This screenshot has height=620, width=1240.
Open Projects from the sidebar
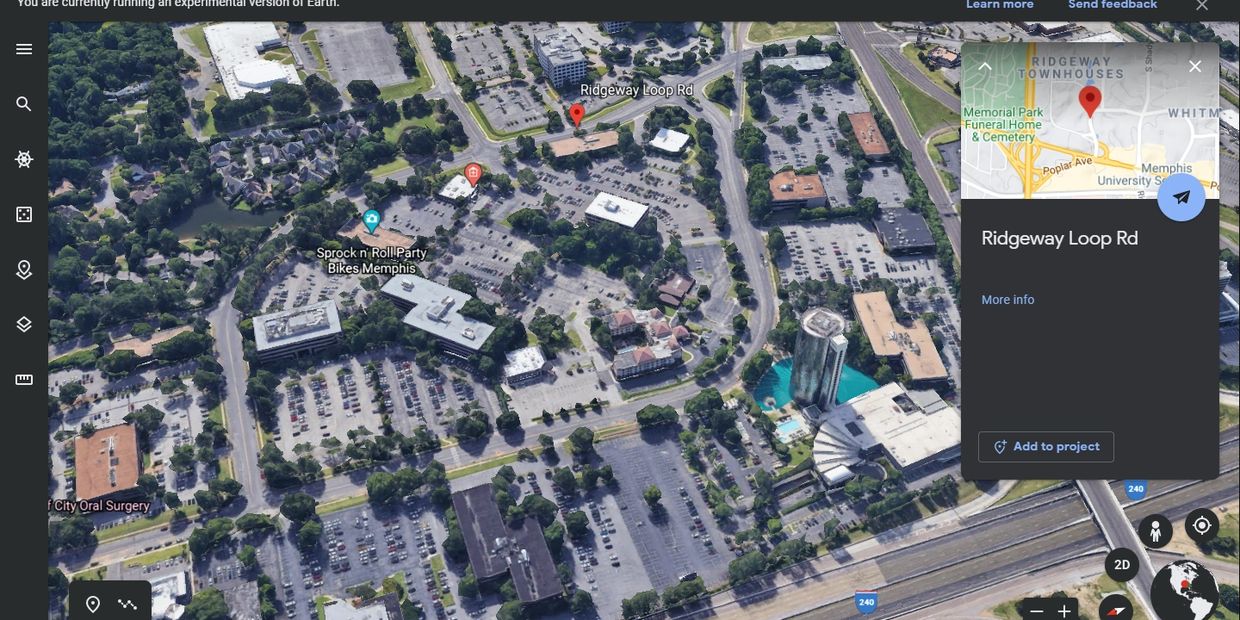coord(24,269)
